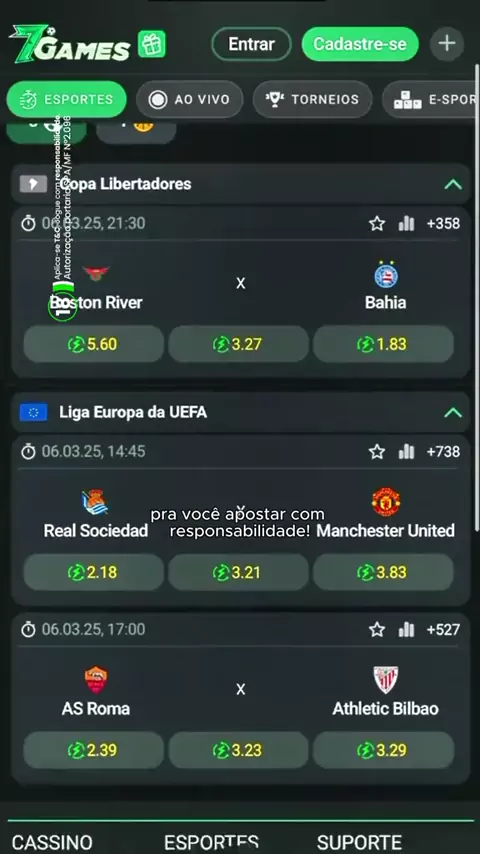
Task: Collapse the Liga Europa da UEFA section
Action: click(453, 412)
